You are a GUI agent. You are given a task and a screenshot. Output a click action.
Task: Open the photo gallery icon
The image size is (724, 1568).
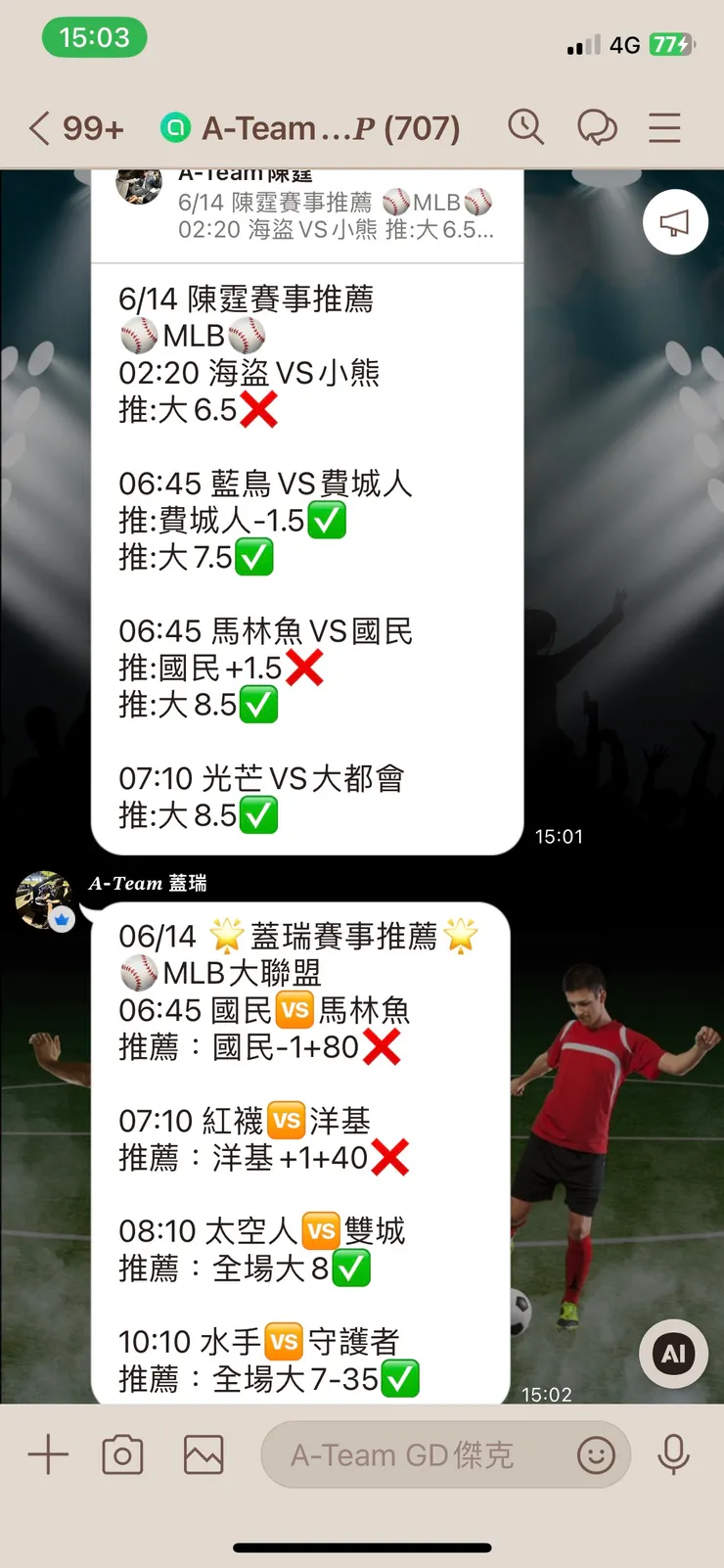[203, 1455]
